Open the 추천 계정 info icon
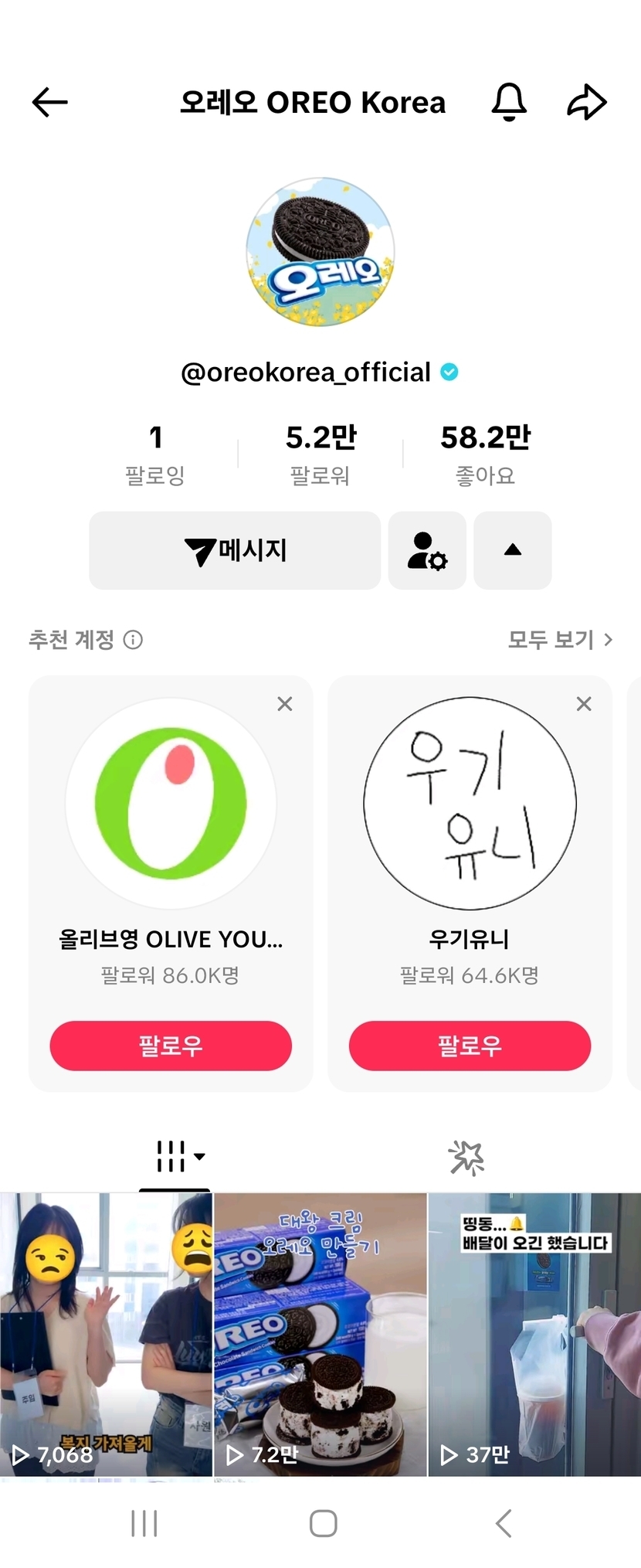641x1568 pixels. point(133,640)
